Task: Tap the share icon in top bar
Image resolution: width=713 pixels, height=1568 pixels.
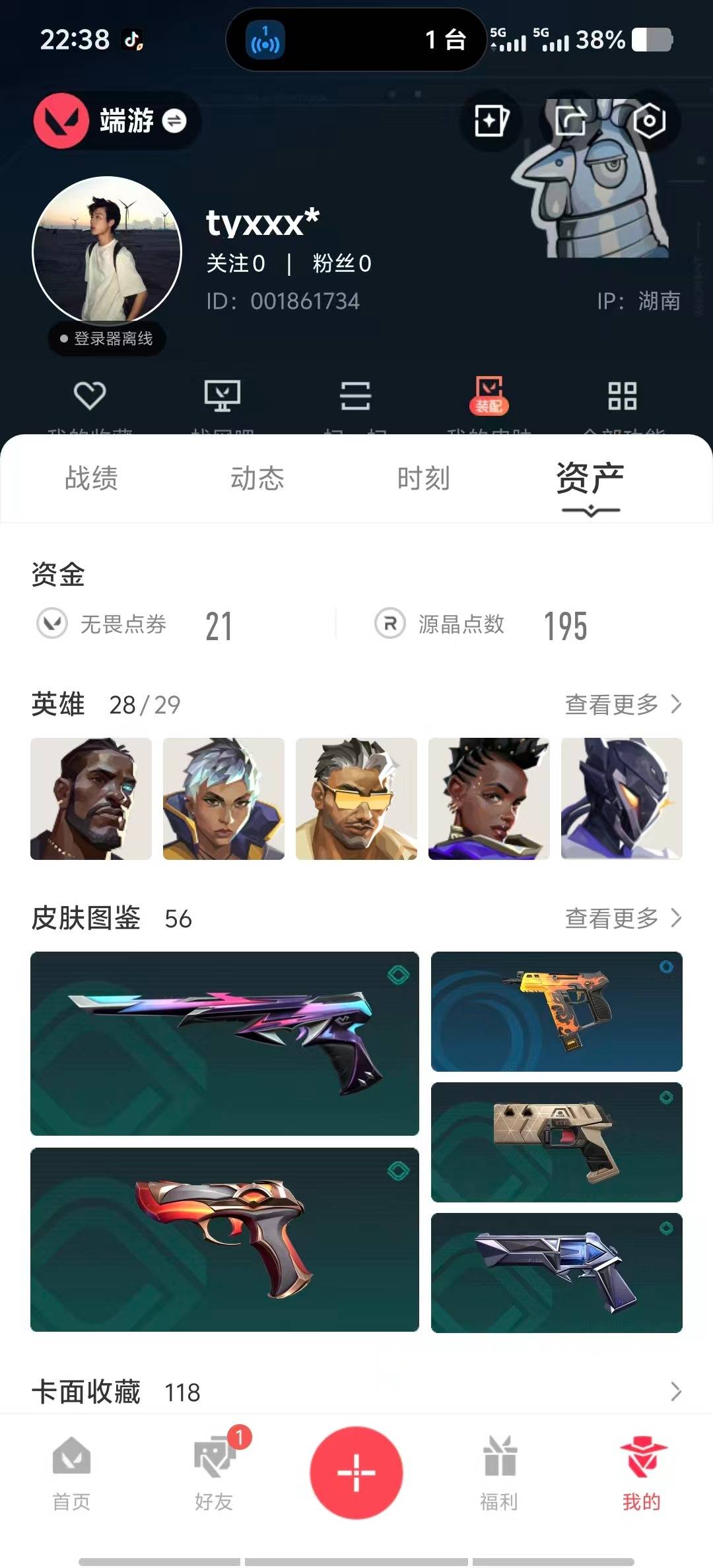Action: point(570,121)
